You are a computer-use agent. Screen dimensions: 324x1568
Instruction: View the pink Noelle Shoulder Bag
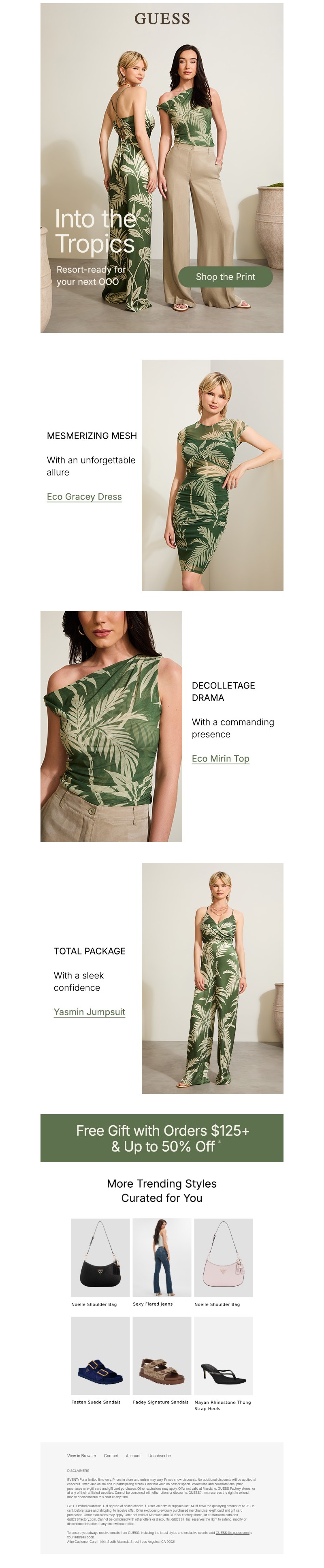tap(223, 1257)
